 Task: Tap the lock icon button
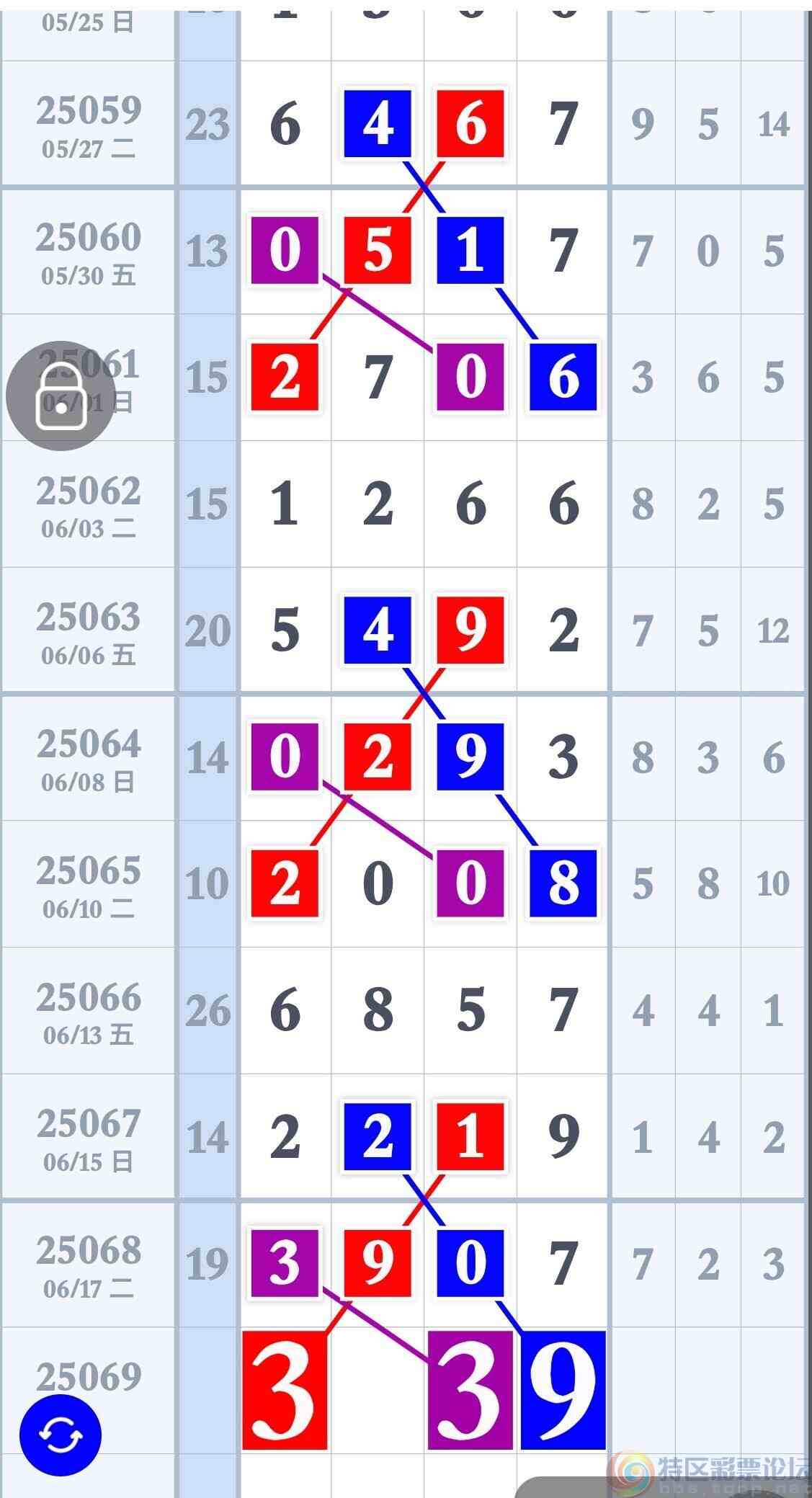[x=61, y=396]
